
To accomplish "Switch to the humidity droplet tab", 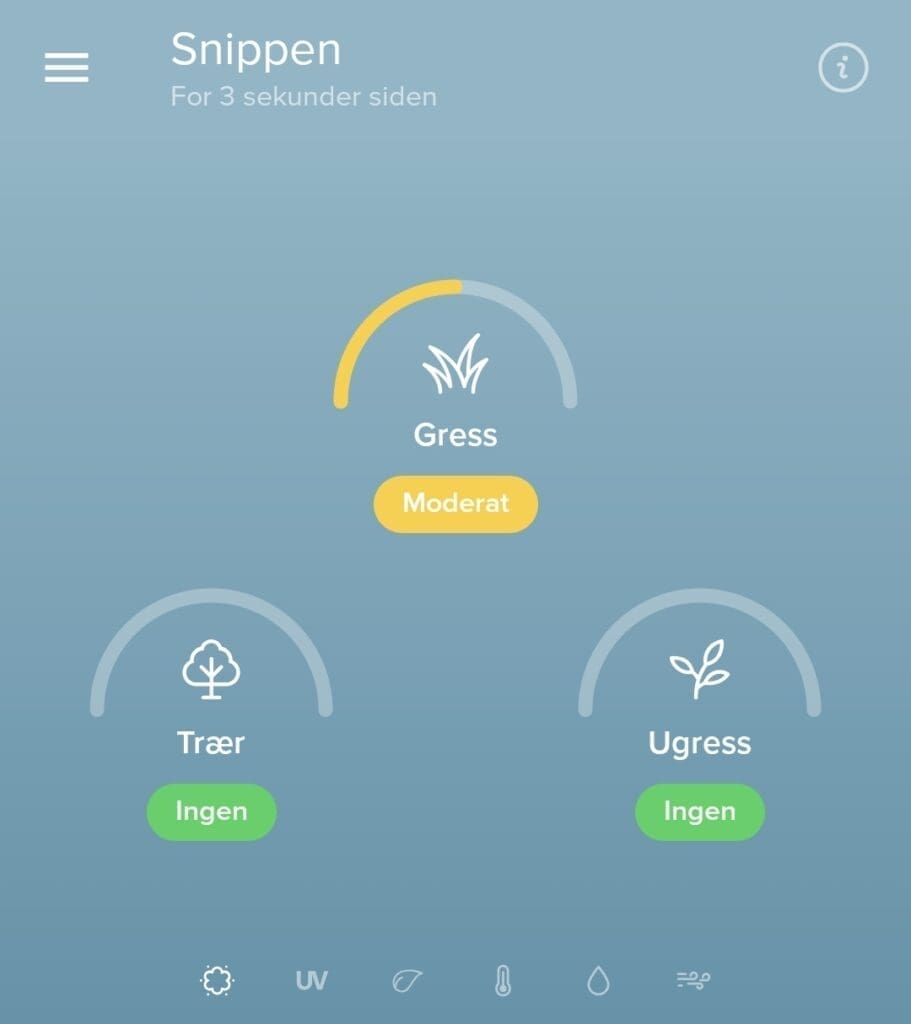I will pos(598,980).
